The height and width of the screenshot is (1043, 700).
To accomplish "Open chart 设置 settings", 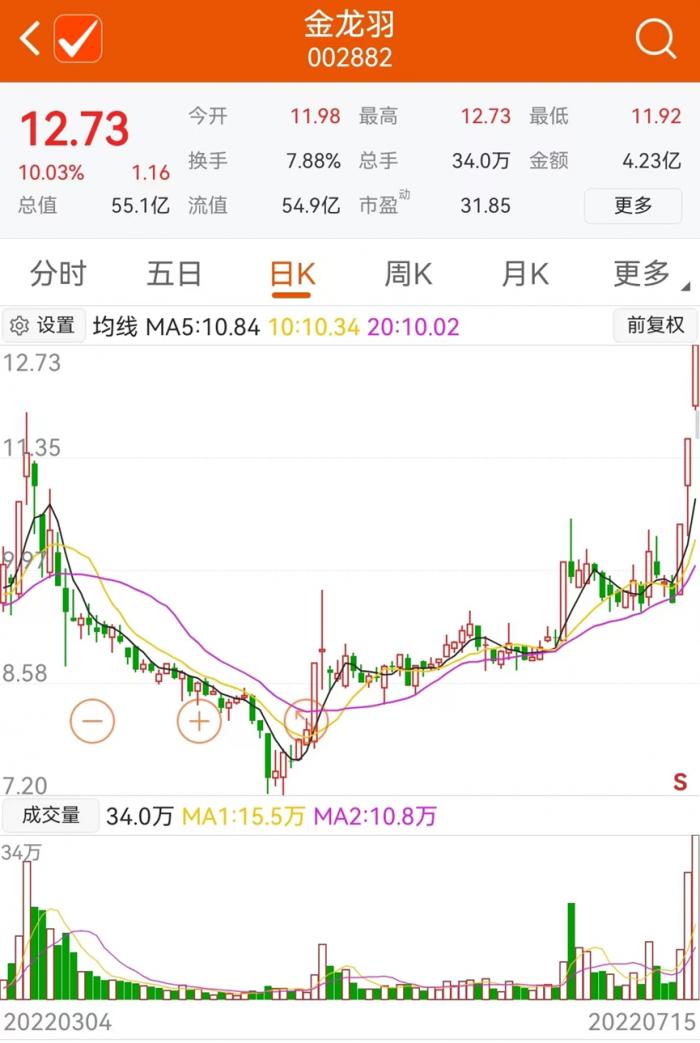I will (x=43, y=326).
